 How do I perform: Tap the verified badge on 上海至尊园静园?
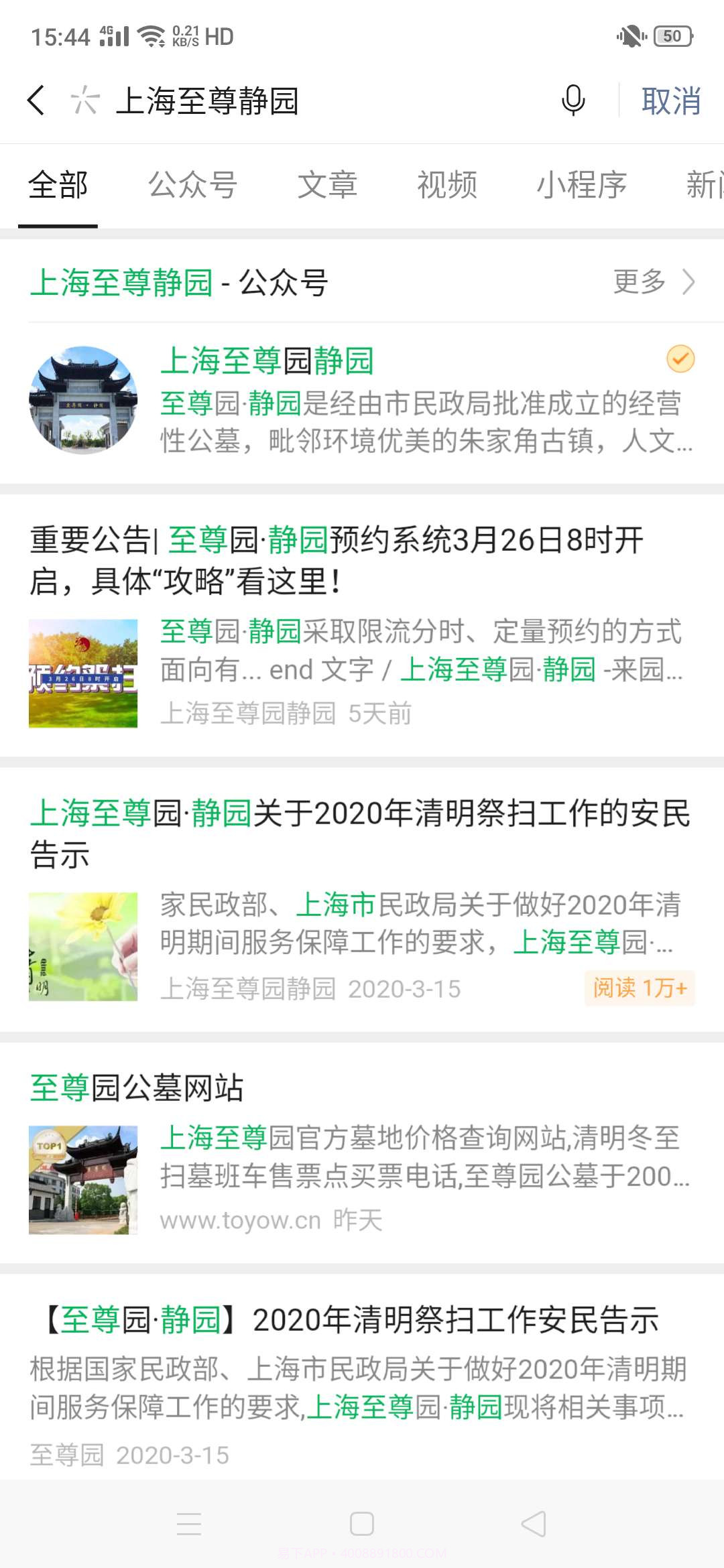point(681,361)
